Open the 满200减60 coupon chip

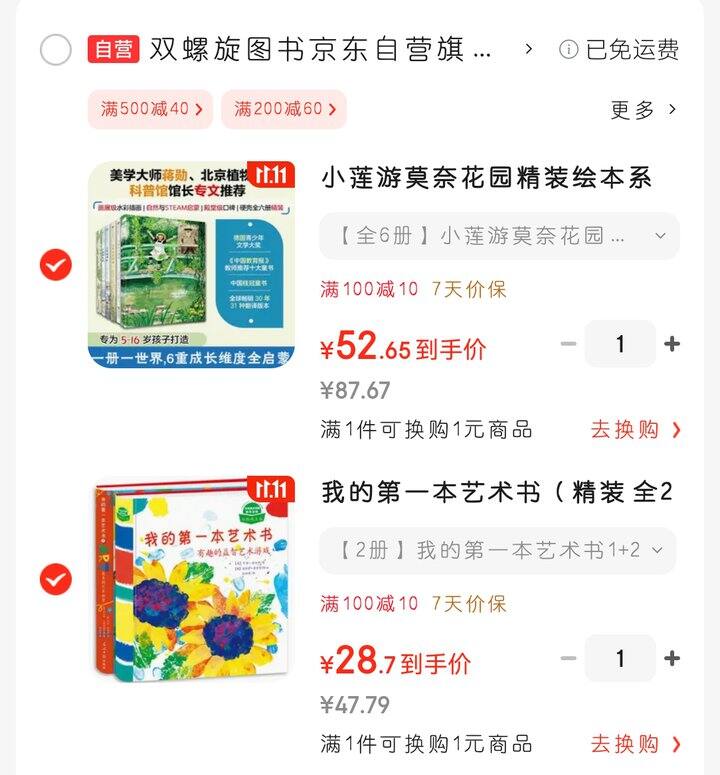[x=284, y=109]
